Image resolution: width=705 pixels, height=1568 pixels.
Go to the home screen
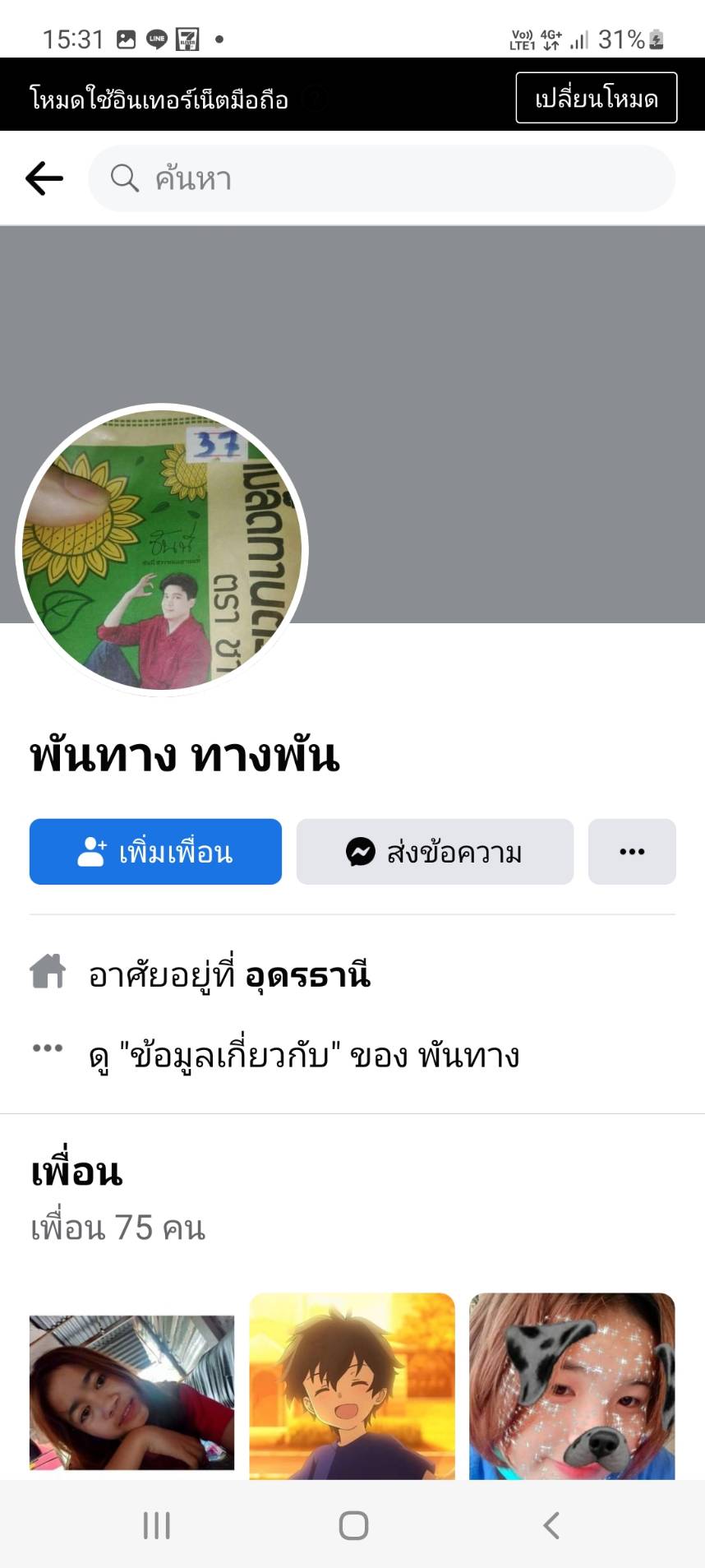(x=353, y=1525)
